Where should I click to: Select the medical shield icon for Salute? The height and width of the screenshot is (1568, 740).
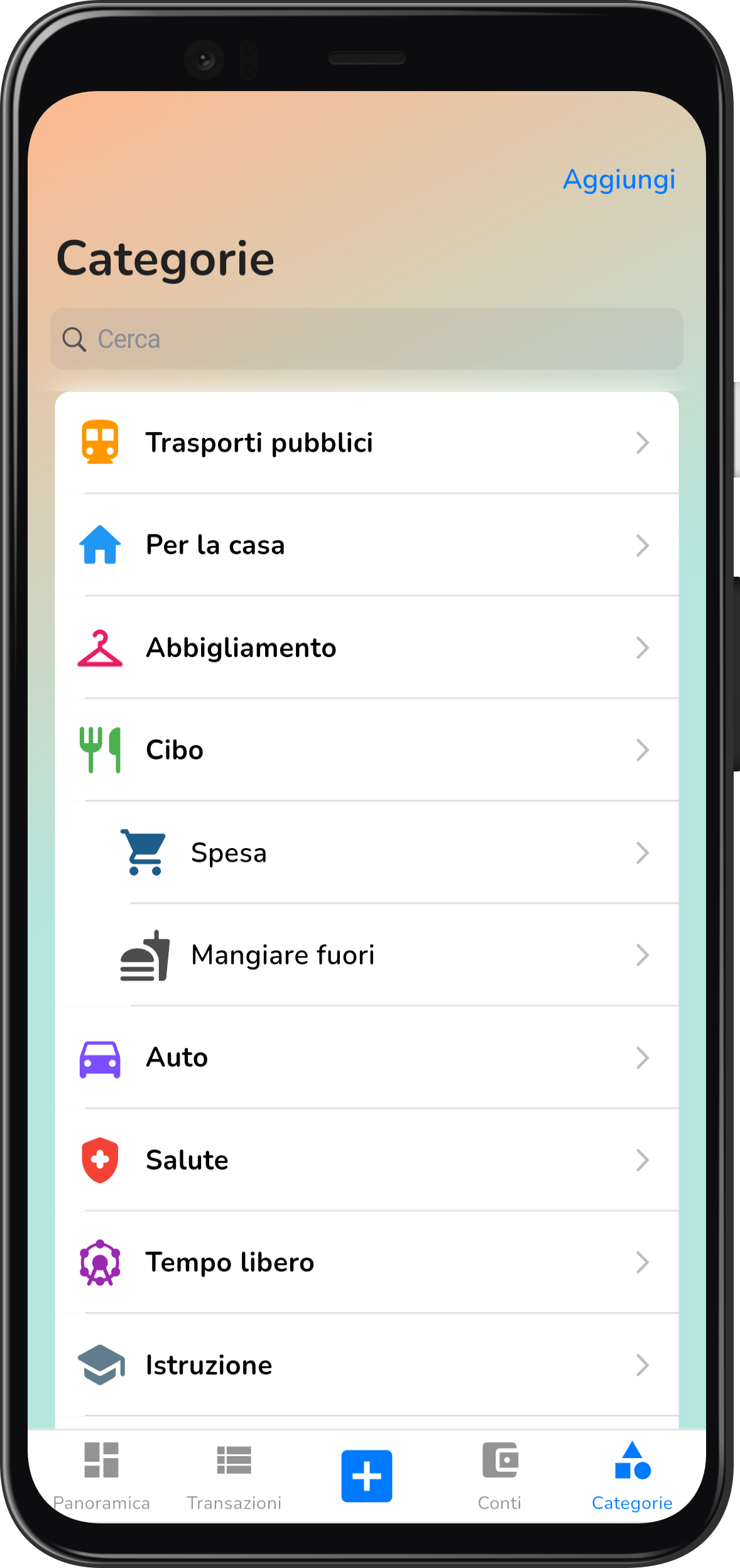[x=101, y=1160]
